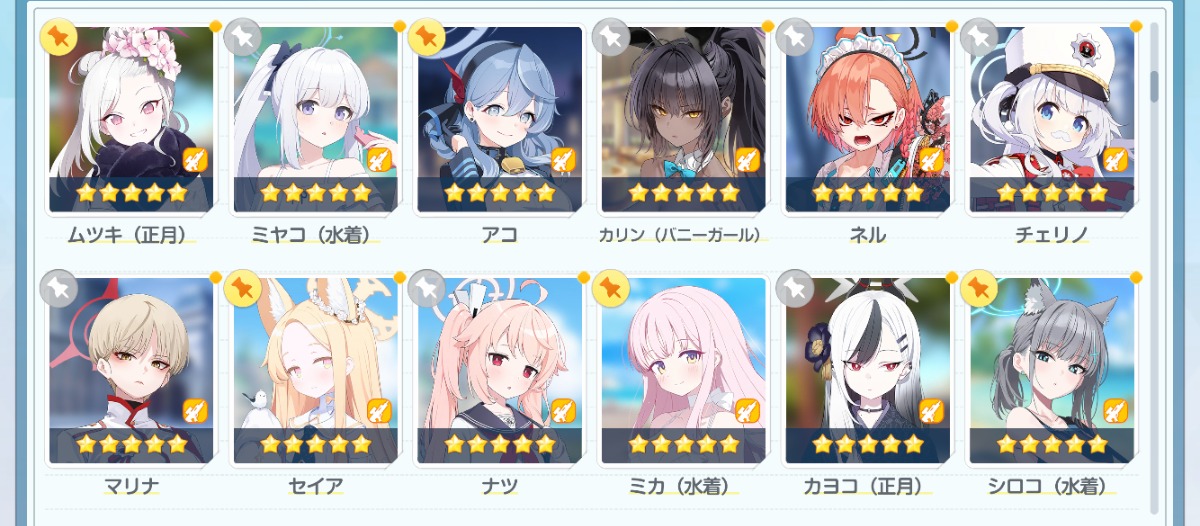Screen dimensions: 1200x526
Task: Unpin アコ with the pin icon
Action: (x=427, y=38)
